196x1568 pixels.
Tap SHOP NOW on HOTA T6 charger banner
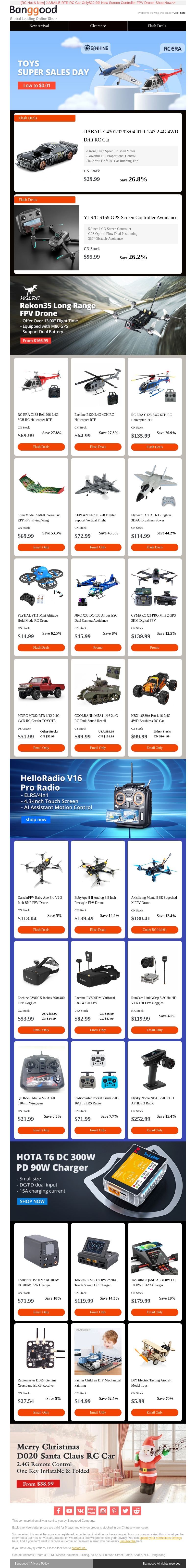[x=32, y=1201]
